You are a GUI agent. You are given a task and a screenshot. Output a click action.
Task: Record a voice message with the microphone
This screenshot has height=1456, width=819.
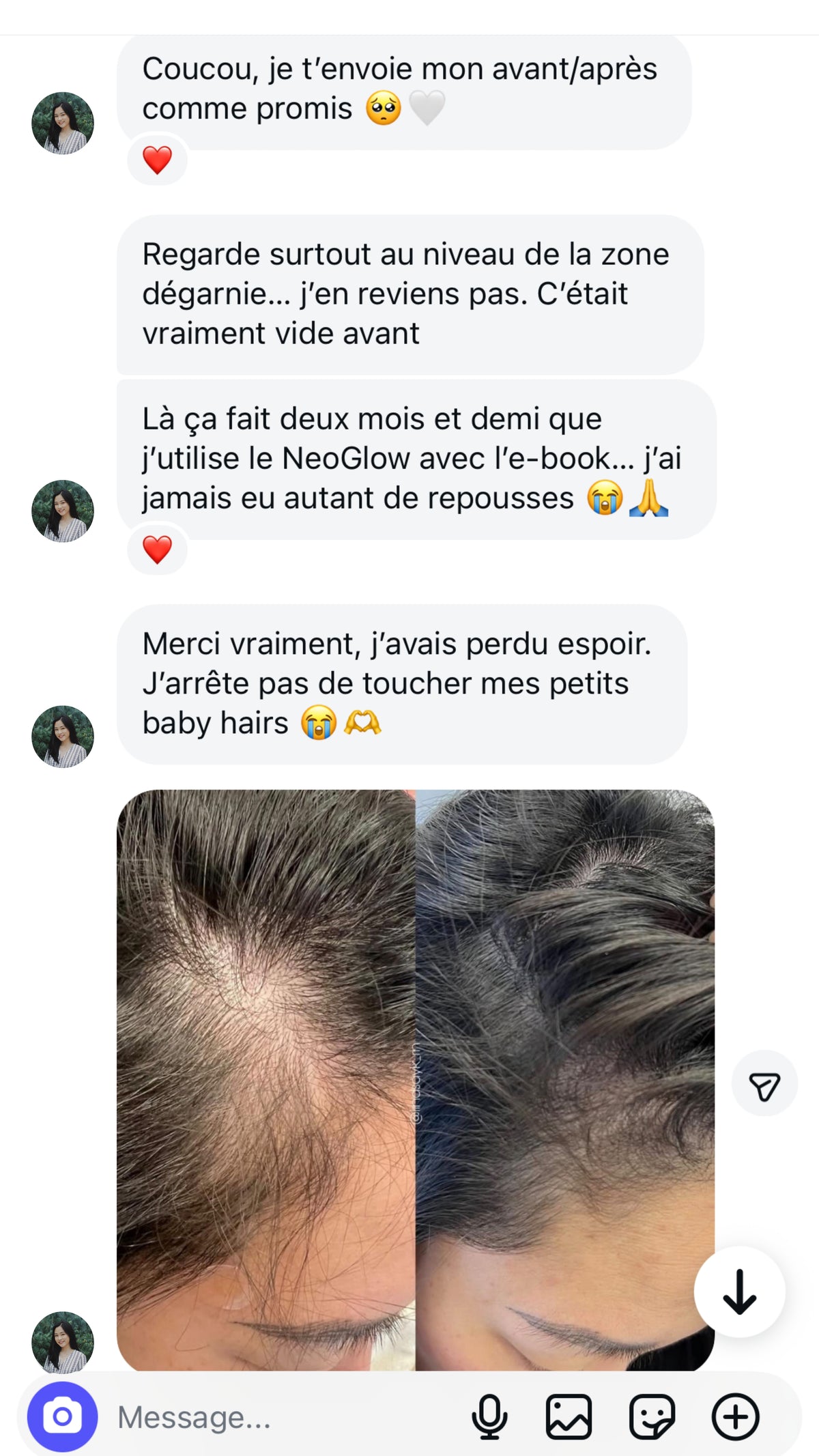pyautogui.click(x=489, y=1417)
